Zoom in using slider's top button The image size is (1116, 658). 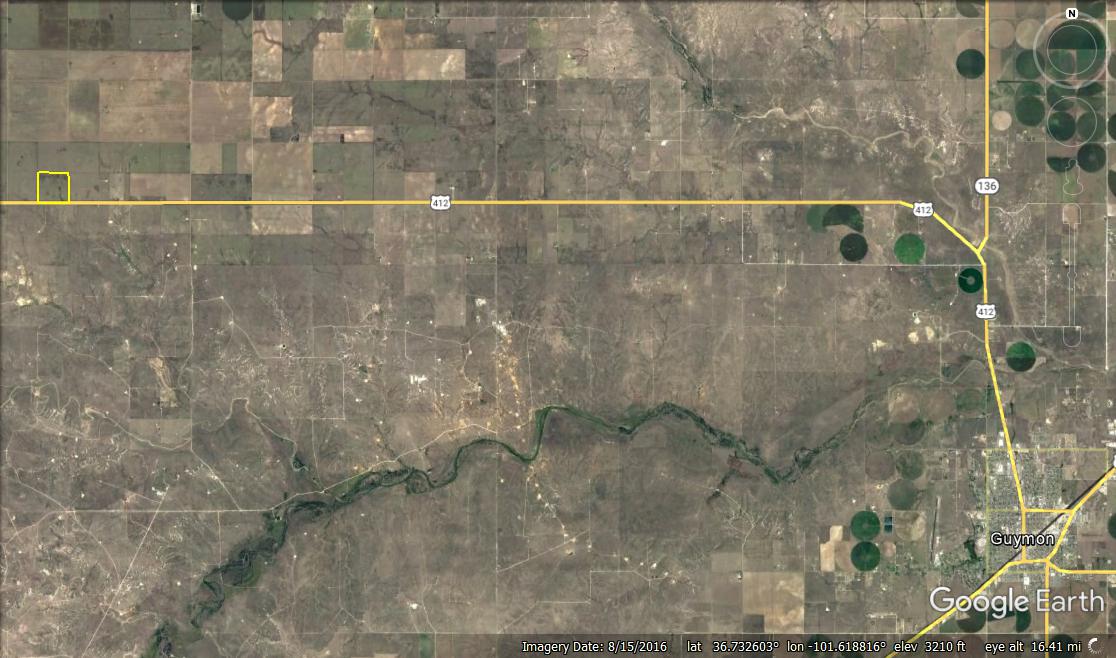(x=1071, y=214)
